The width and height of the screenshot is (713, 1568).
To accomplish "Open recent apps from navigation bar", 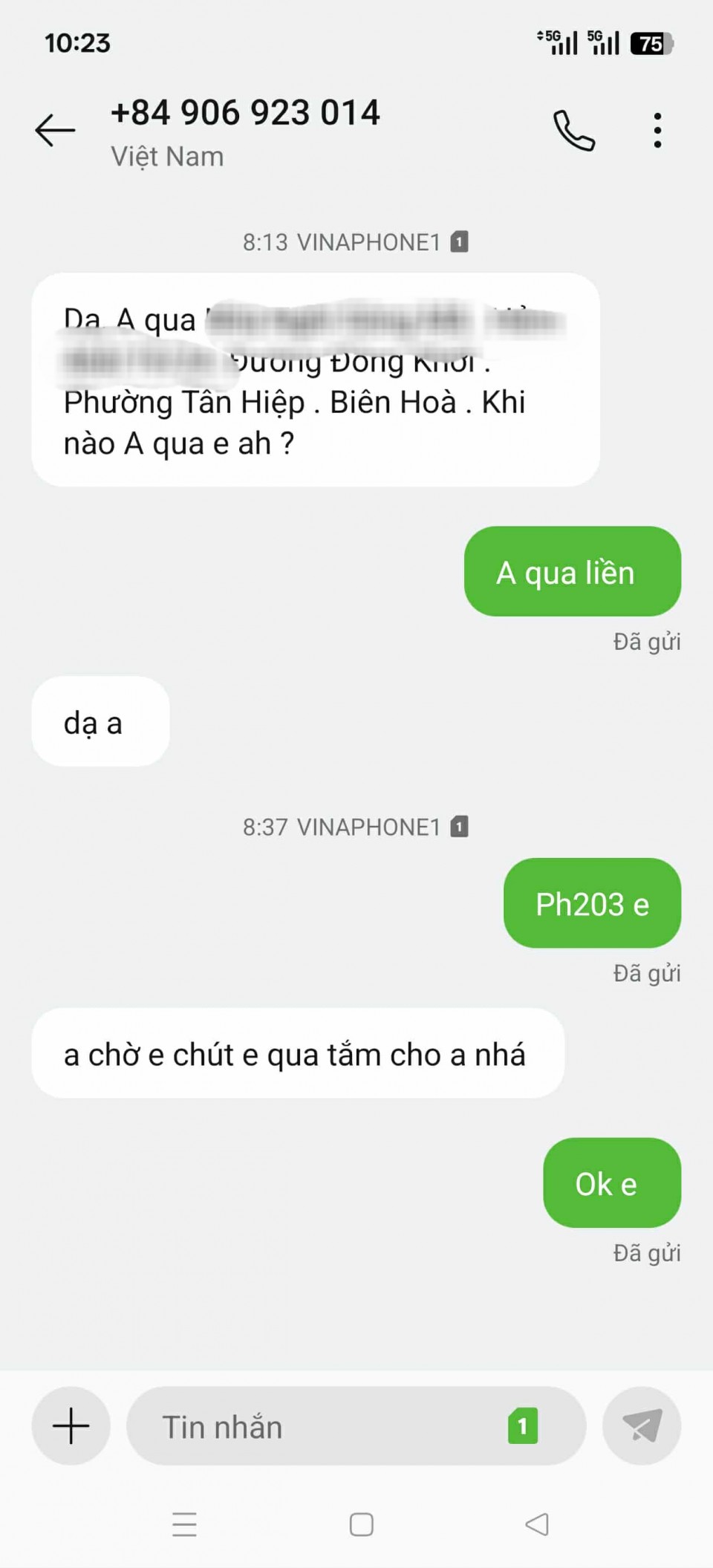I will 184,1525.
